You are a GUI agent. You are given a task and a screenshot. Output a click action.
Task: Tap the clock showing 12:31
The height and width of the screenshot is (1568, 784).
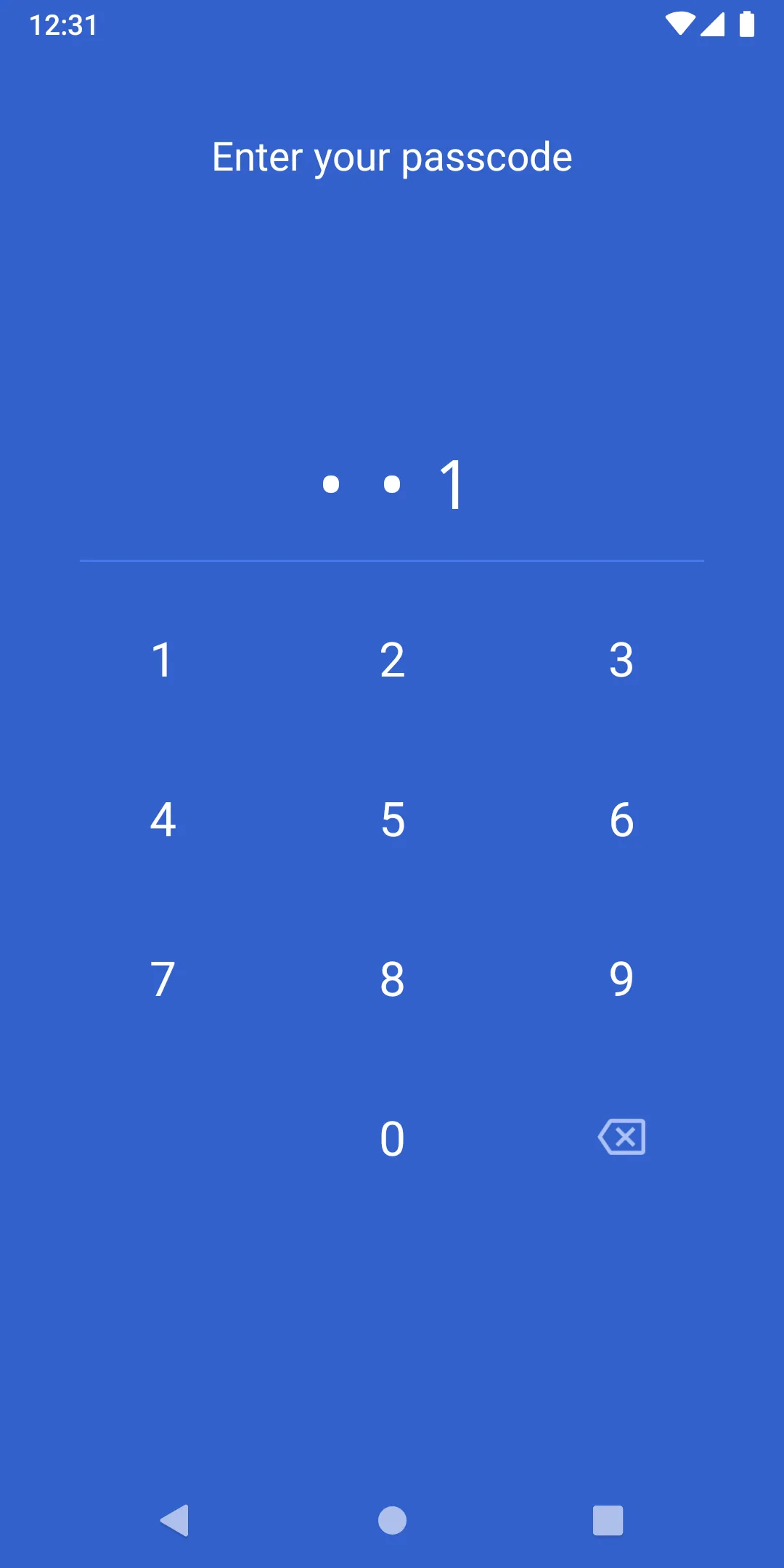(64, 24)
